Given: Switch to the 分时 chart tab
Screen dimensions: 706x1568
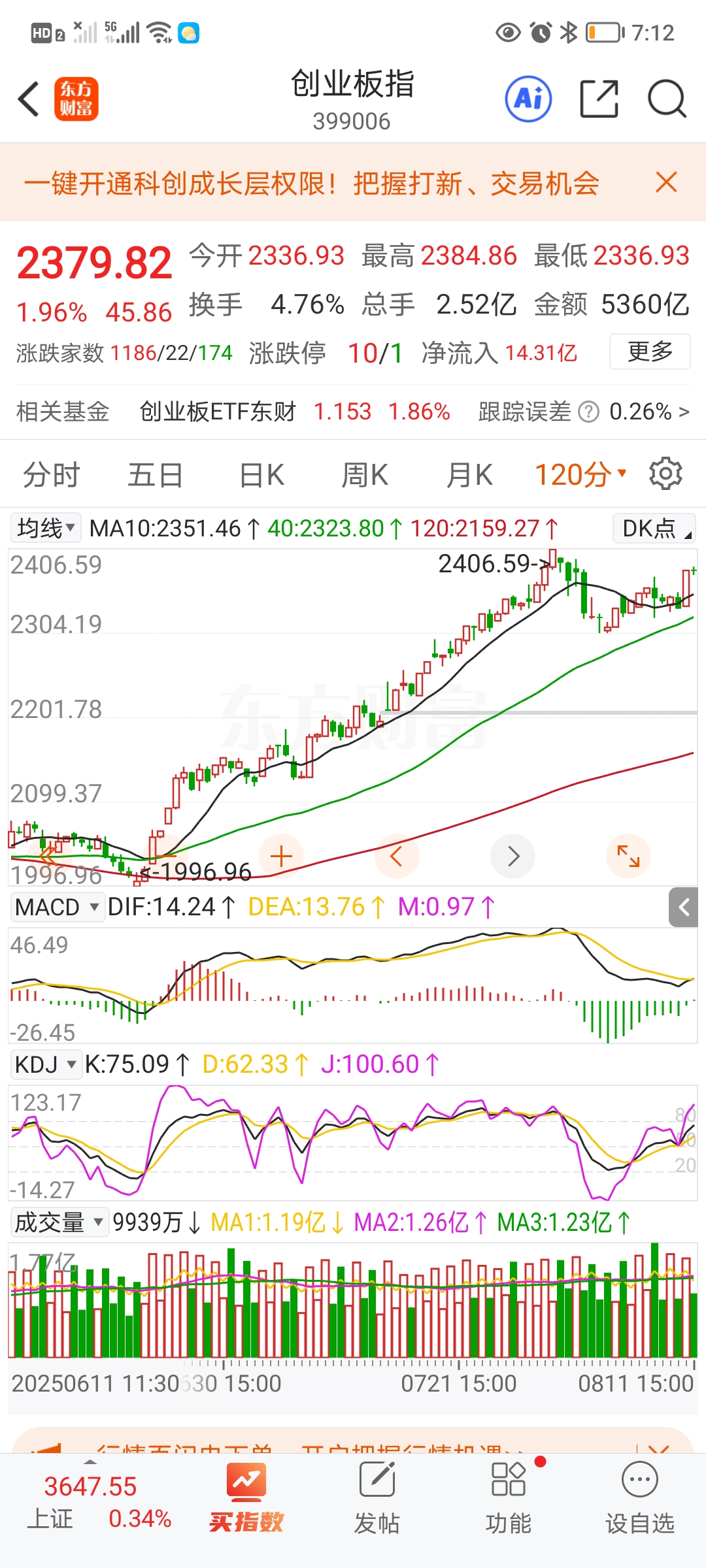Looking at the screenshot, I should pyautogui.click(x=51, y=474).
